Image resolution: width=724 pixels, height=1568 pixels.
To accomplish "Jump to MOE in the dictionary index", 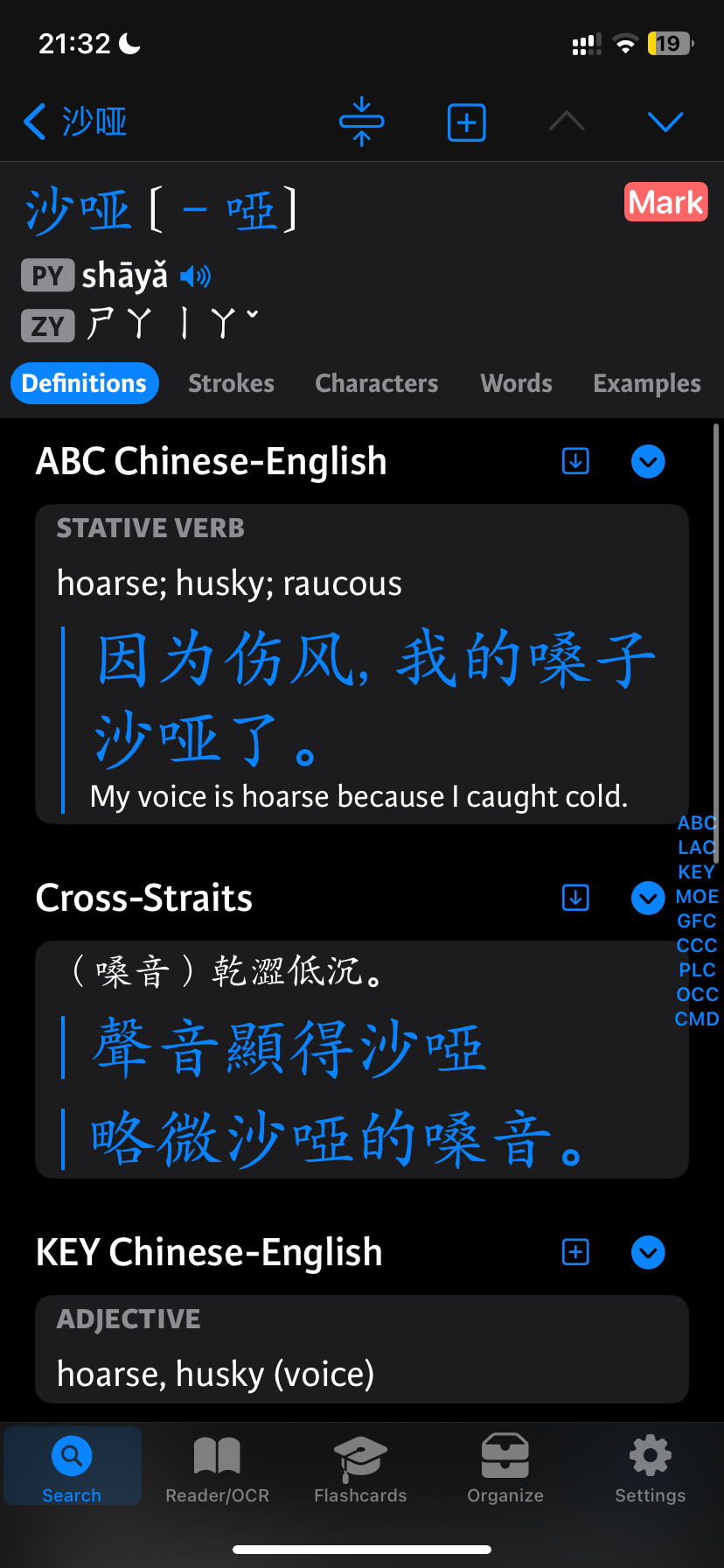I will click(x=697, y=897).
